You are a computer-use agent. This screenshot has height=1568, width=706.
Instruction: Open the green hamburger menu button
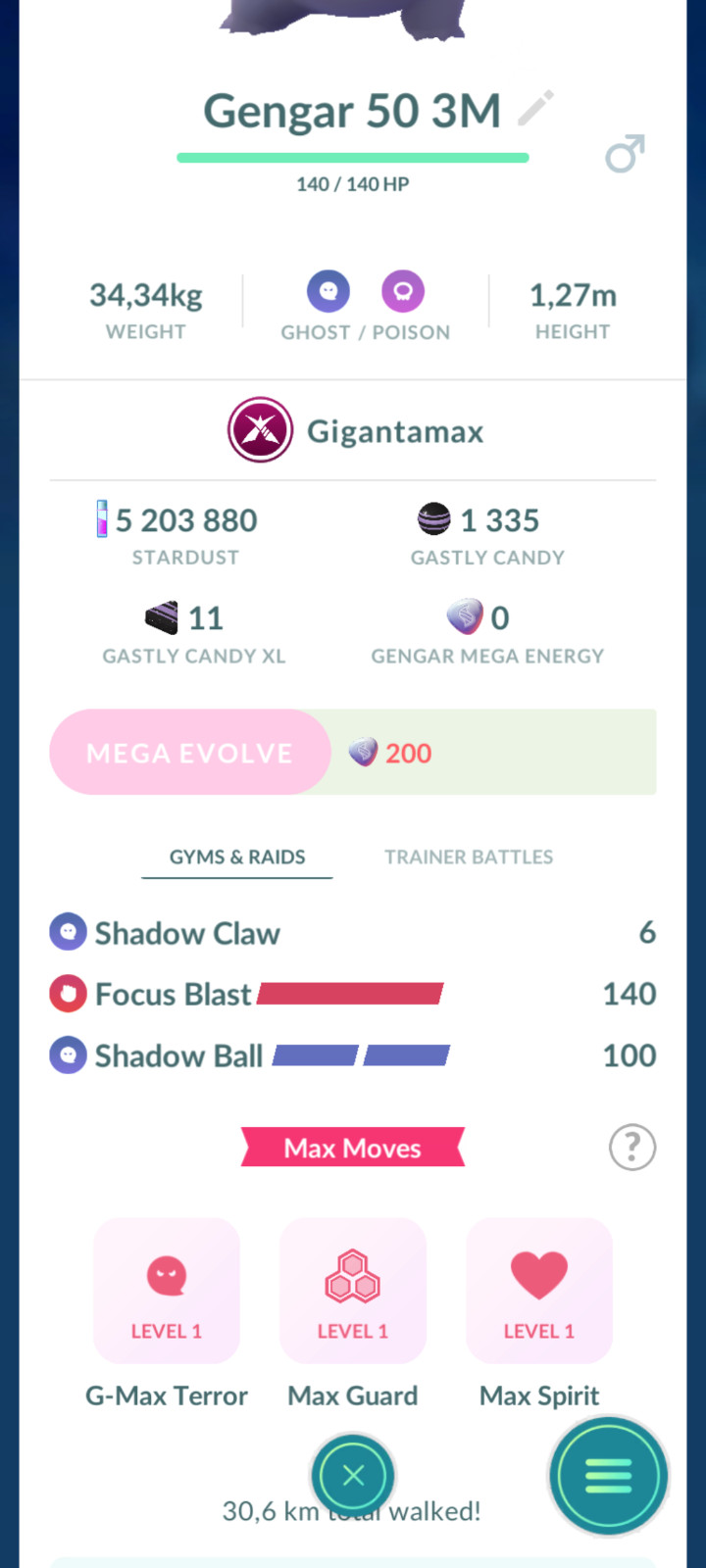pos(608,1476)
